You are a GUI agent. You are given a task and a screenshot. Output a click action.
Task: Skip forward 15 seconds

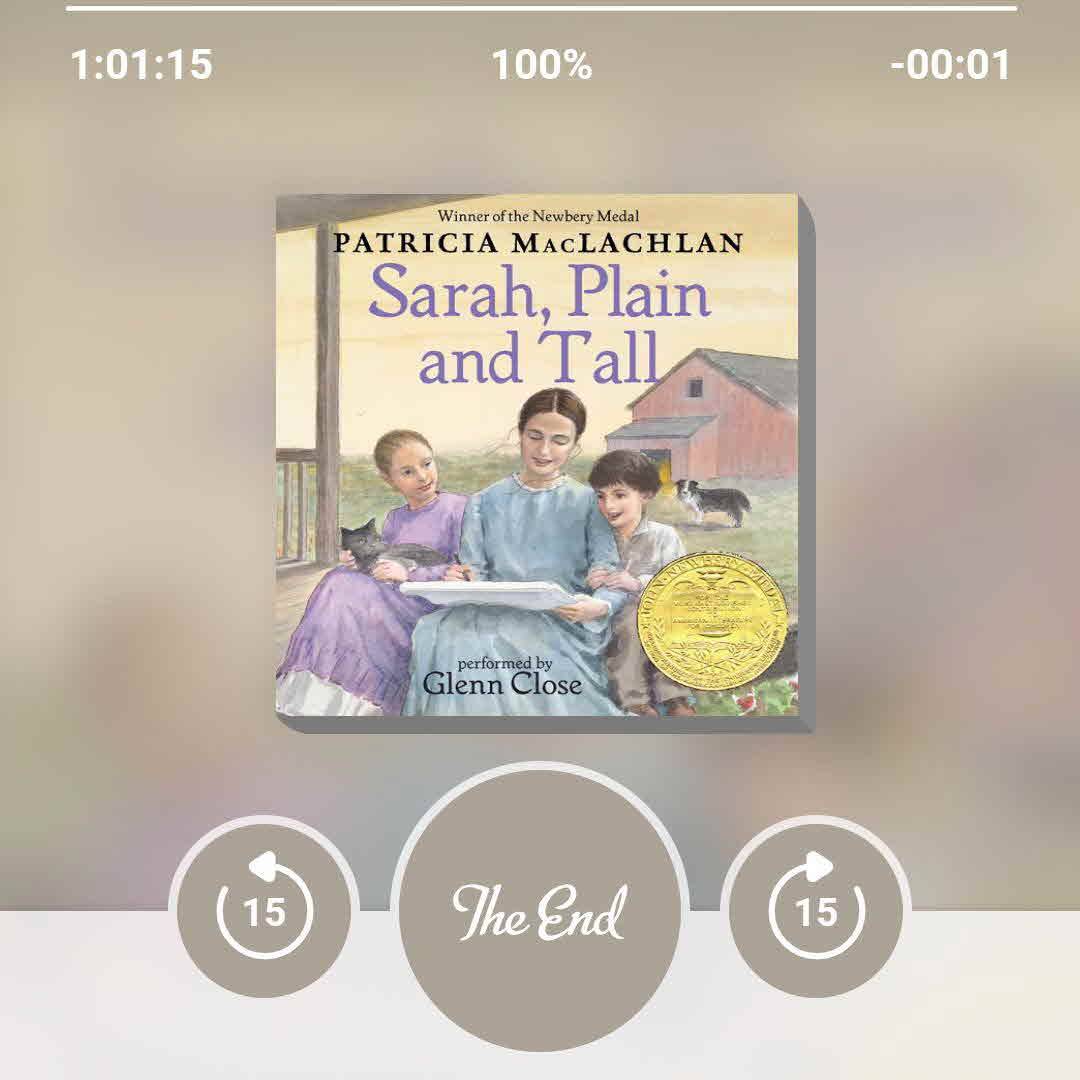[x=816, y=910]
